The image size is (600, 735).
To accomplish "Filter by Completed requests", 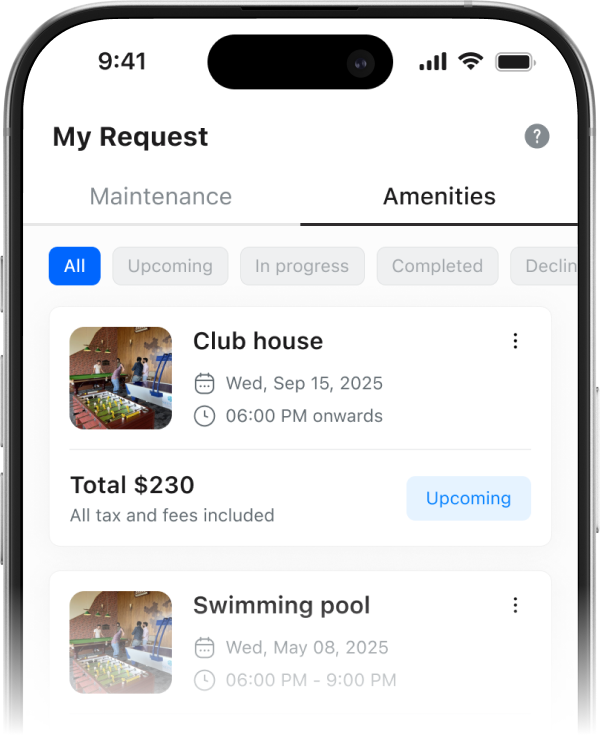I will [x=437, y=266].
